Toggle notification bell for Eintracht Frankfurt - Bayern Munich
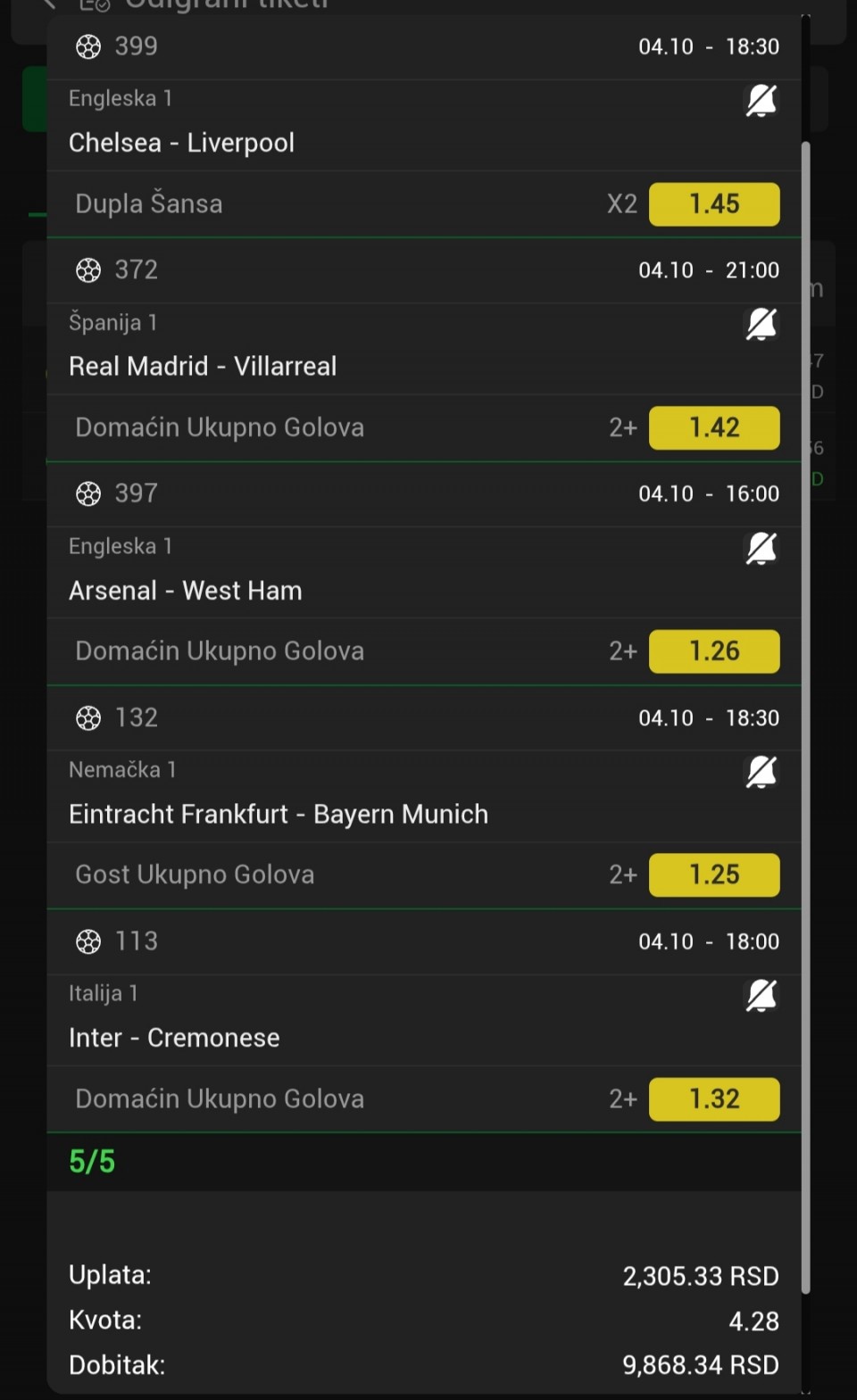Screen dimensions: 857x1400 tap(761, 772)
